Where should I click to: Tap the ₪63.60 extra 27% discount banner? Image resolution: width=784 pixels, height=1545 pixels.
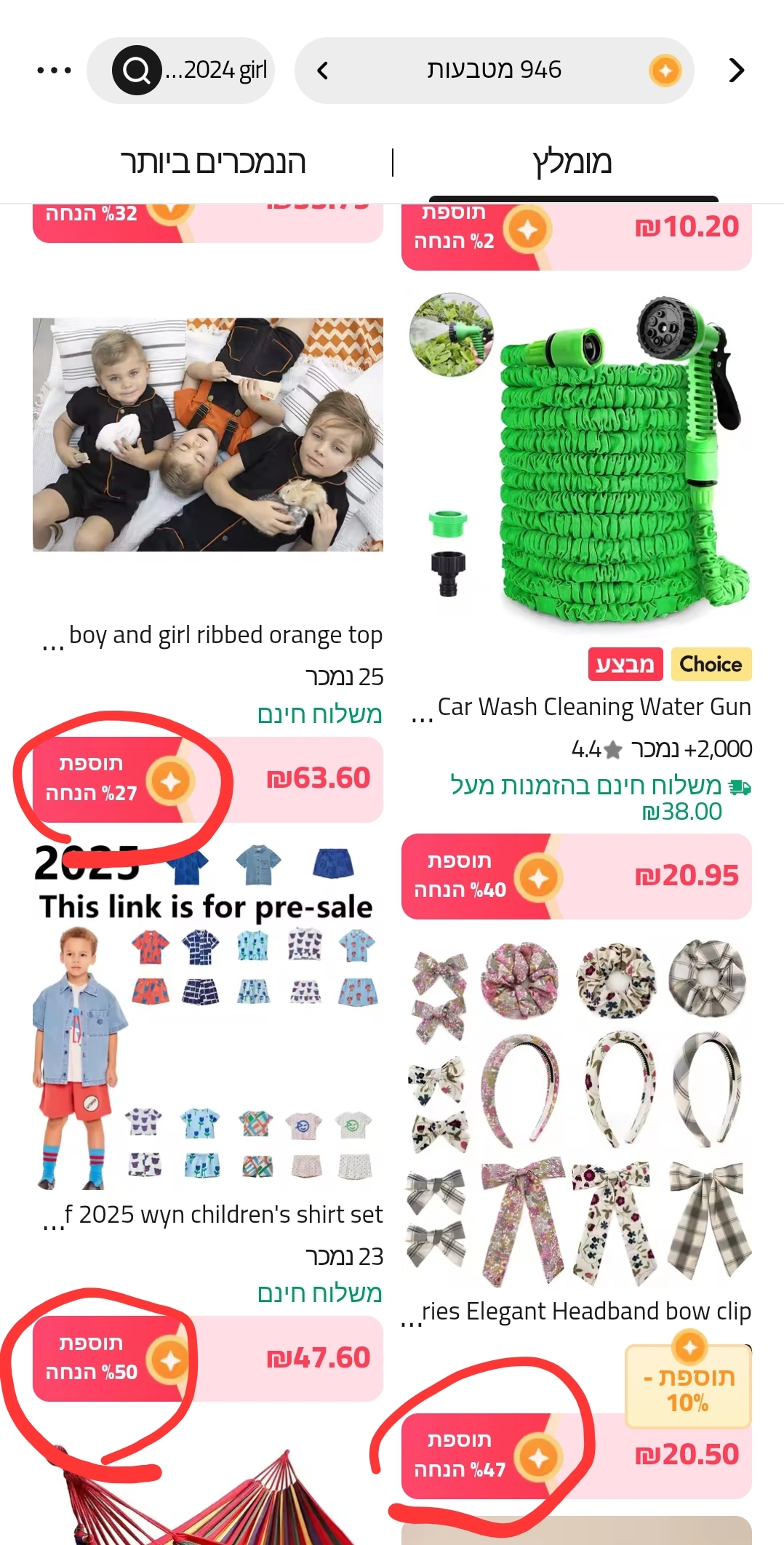208,779
